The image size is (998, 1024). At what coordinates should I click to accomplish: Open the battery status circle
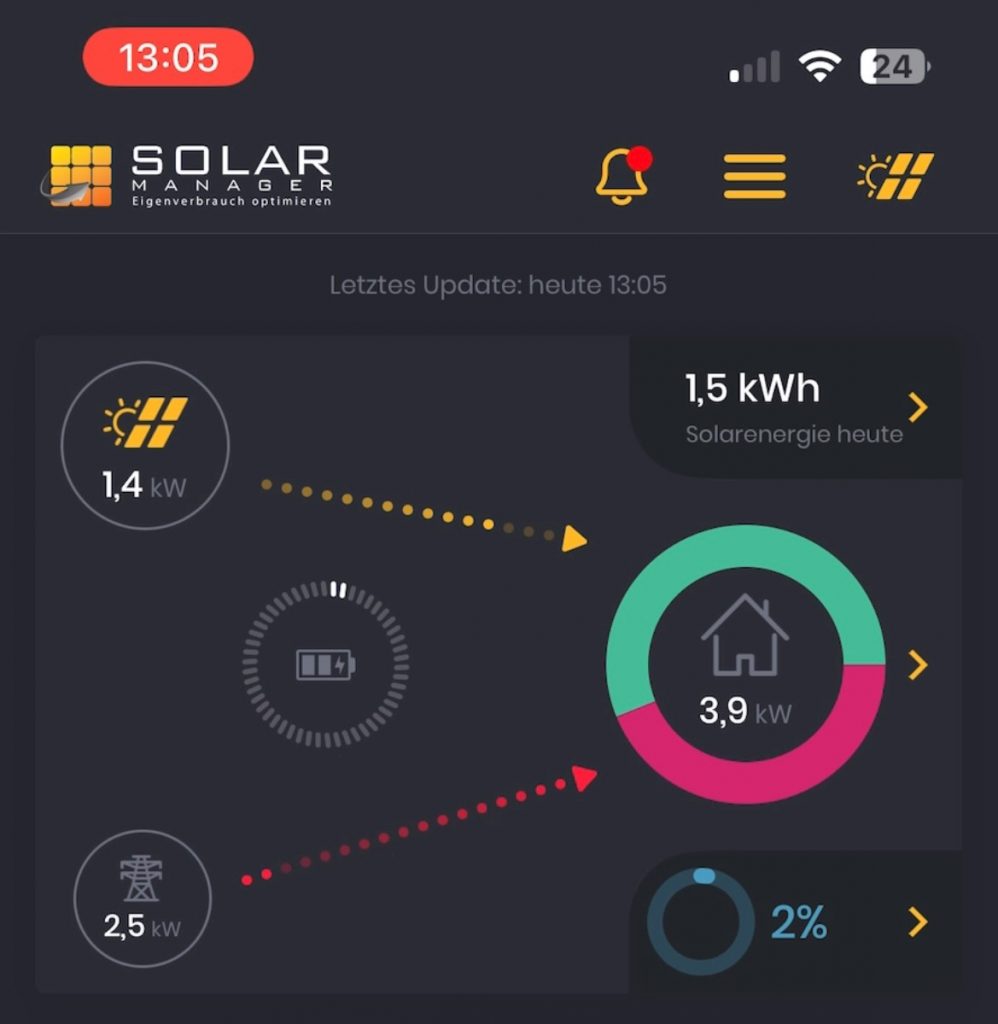(326, 663)
